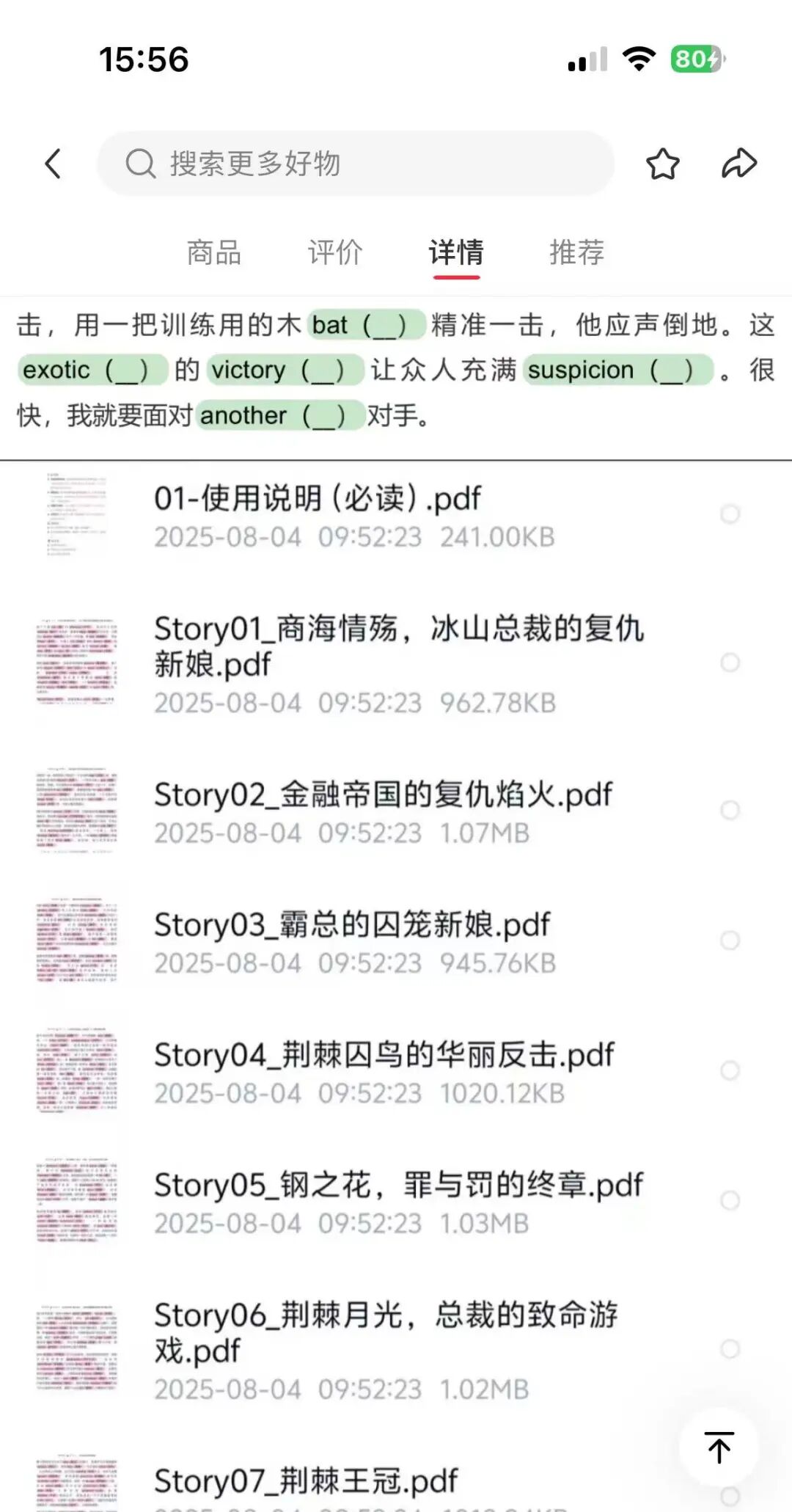Image resolution: width=792 pixels, height=1512 pixels.
Task: Select the 详情 tab
Action: point(456,252)
